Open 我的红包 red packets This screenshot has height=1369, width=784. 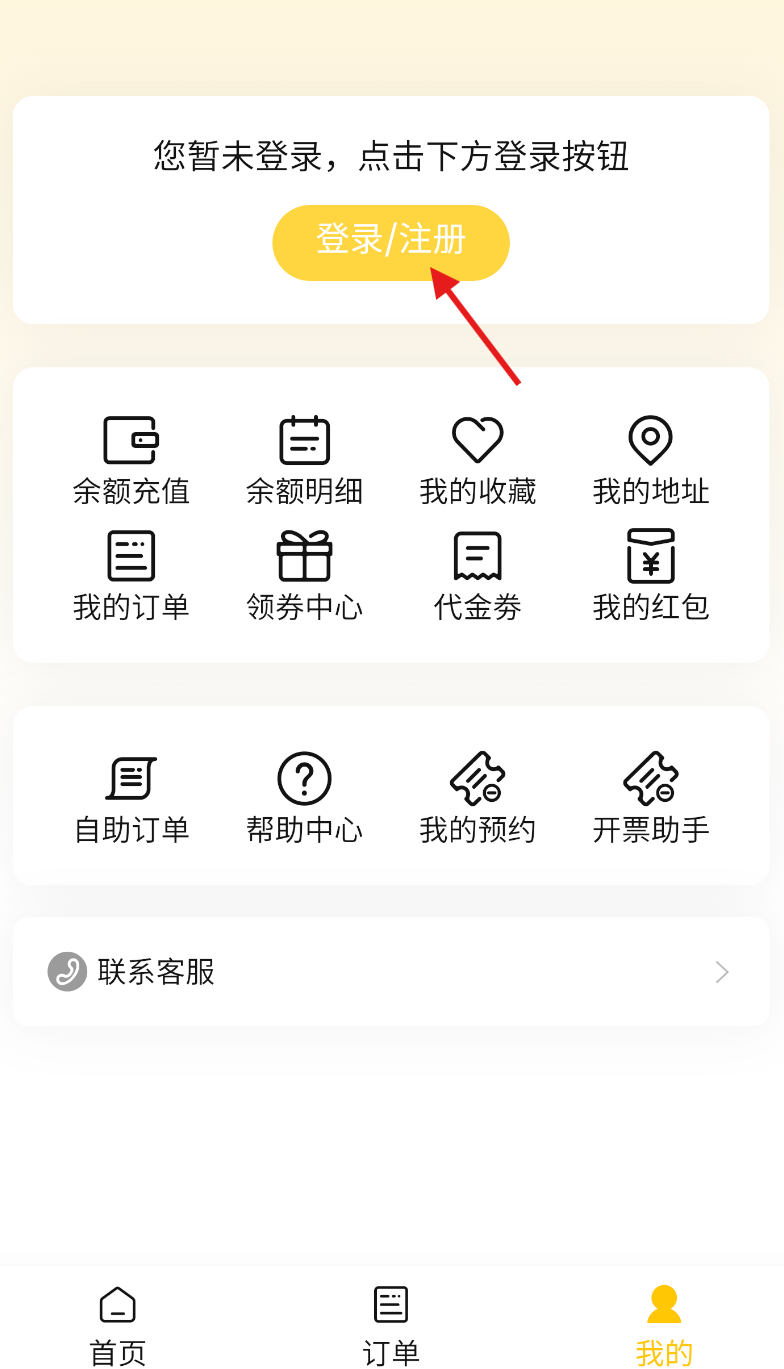(651, 576)
